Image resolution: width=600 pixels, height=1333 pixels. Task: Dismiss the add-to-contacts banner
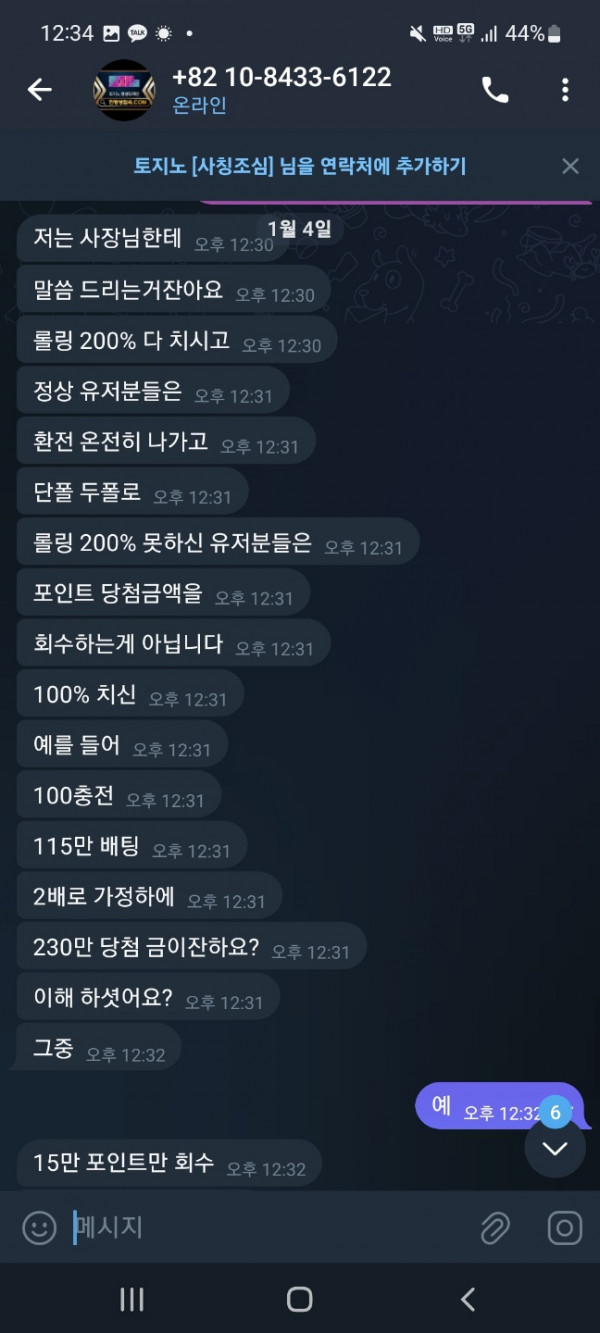pos(570,166)
